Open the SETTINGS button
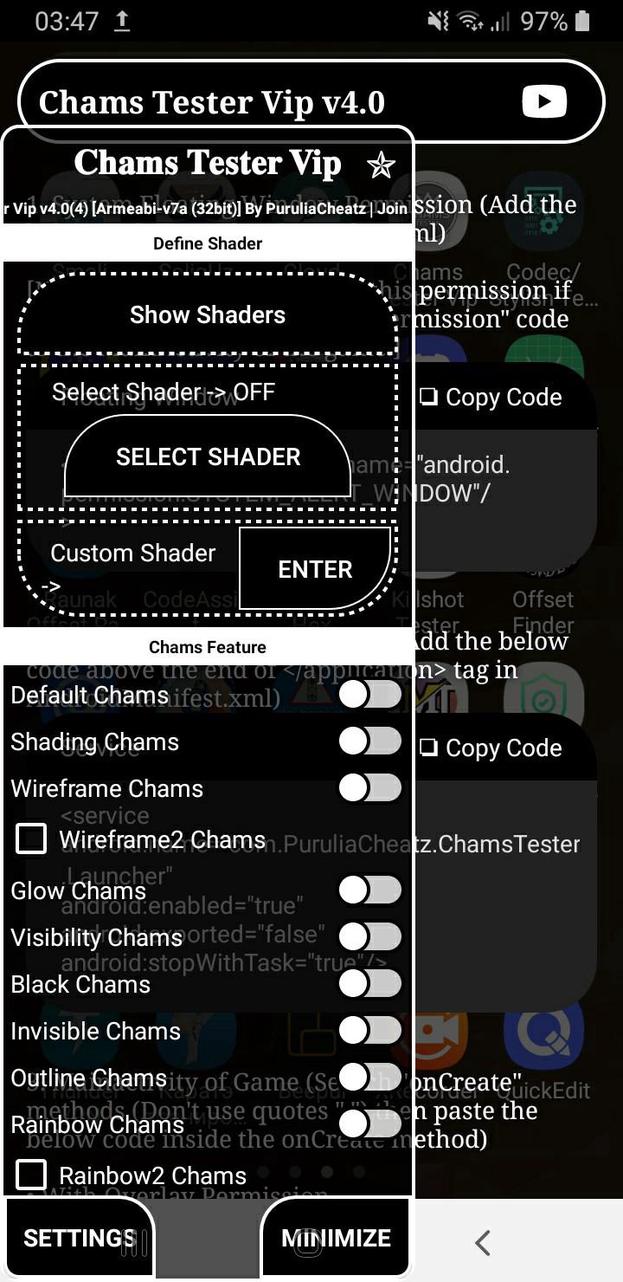 coord(78,1238)
